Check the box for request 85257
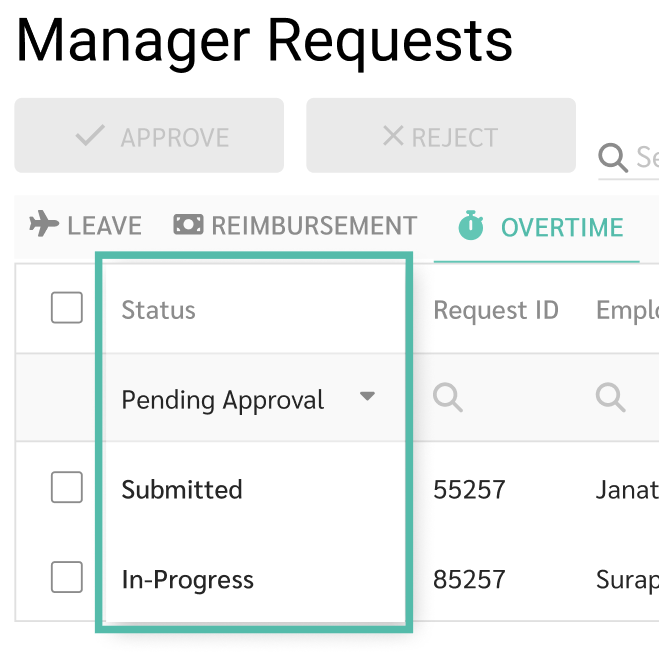The width and height of the screenshot is (659, 659). pos(67,578)
